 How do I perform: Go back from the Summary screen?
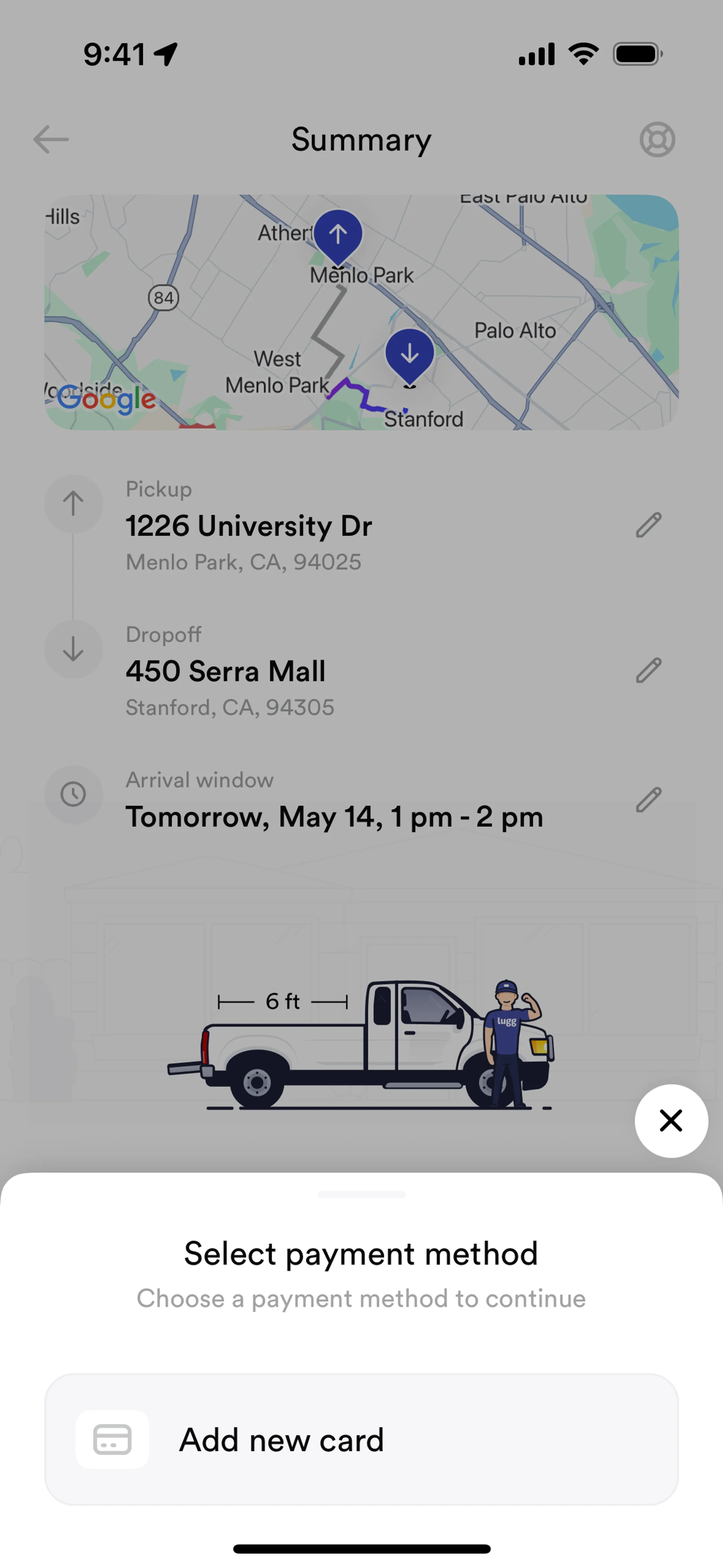[51, 139]
